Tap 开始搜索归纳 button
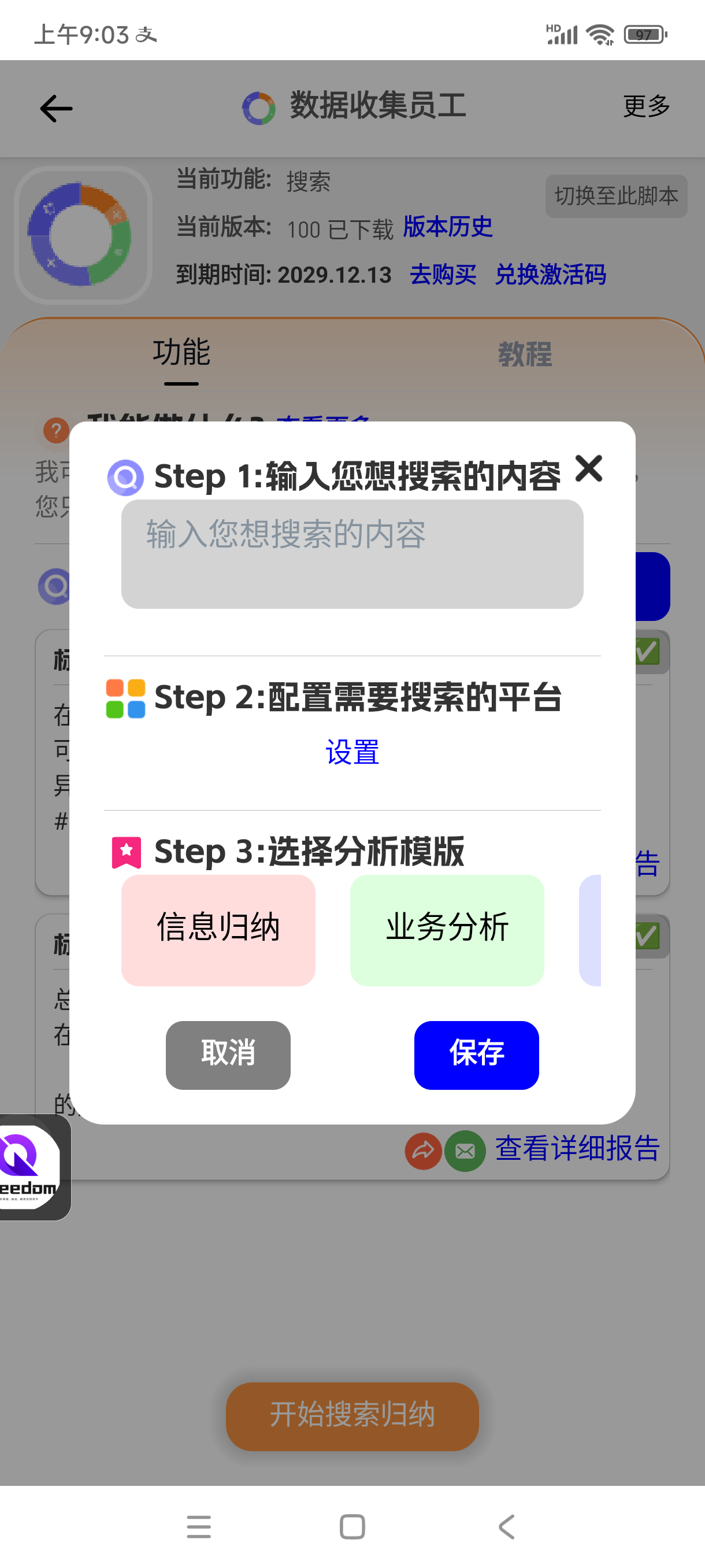Screen dimensions: 705x1568 click(x=352, y=1416)
